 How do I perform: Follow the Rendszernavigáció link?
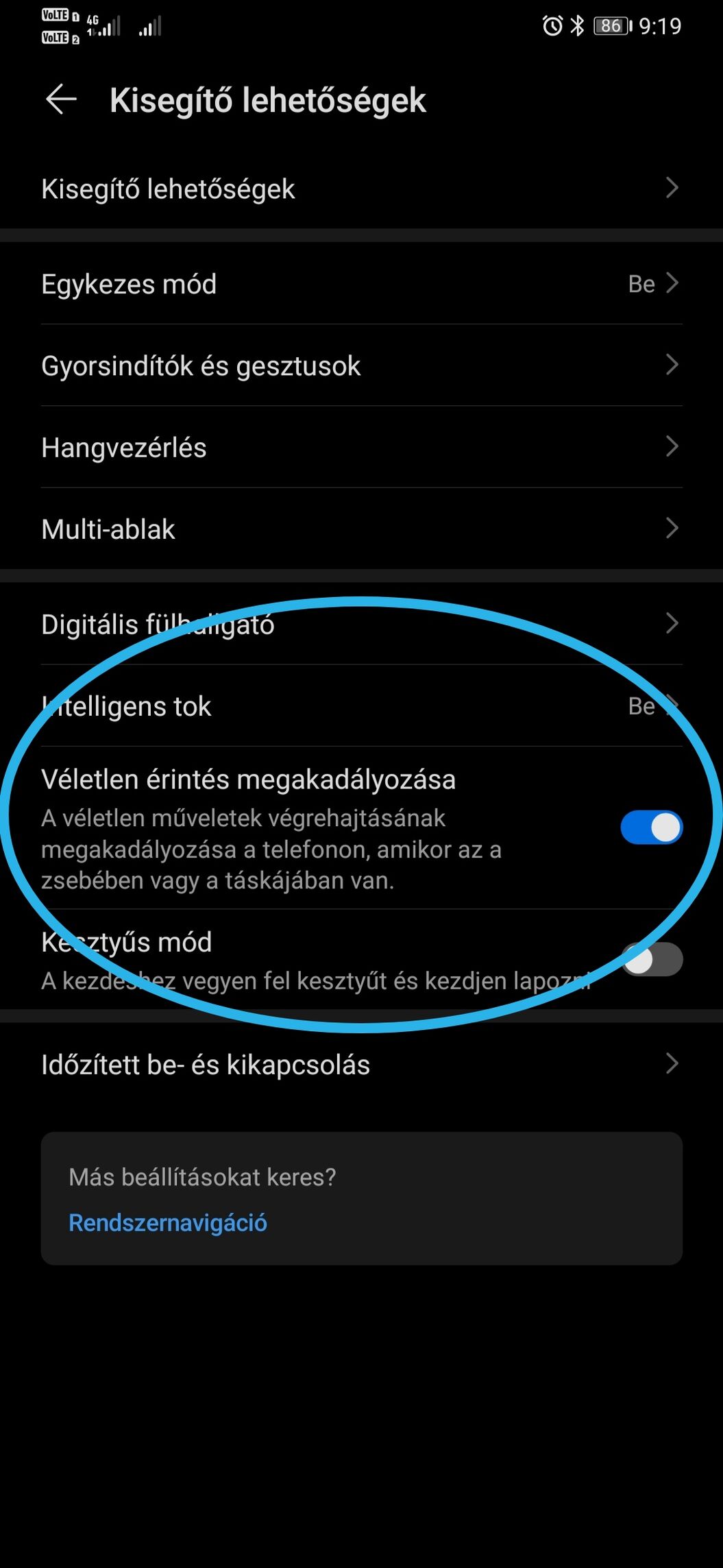[x=168, y=1222]
